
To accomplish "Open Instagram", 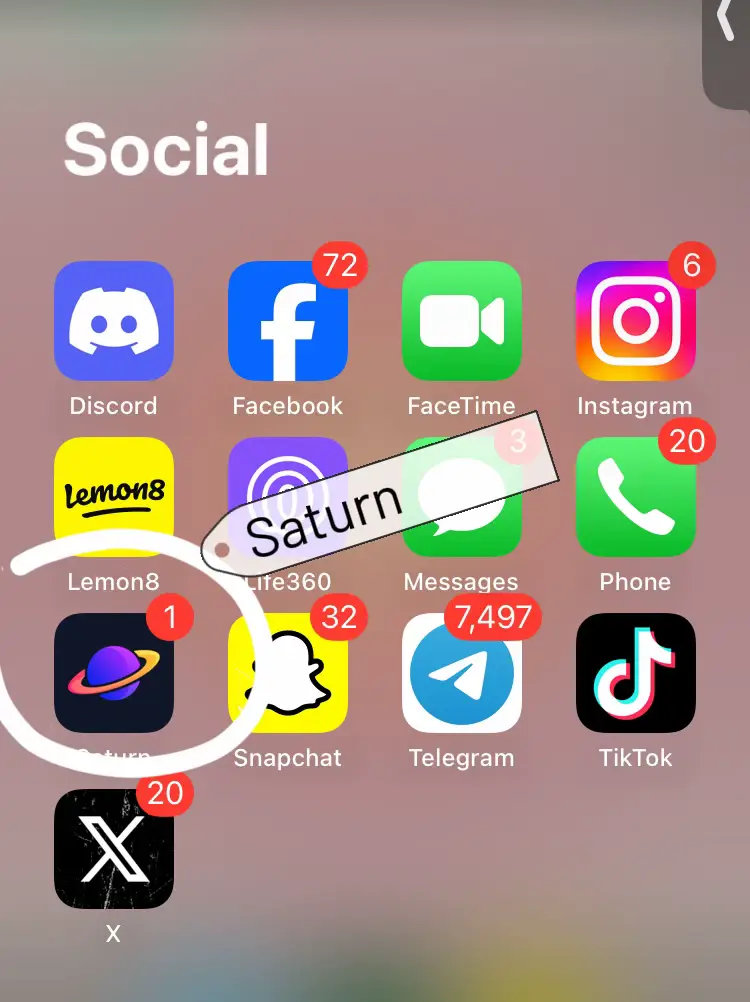I will click(635, 320).
